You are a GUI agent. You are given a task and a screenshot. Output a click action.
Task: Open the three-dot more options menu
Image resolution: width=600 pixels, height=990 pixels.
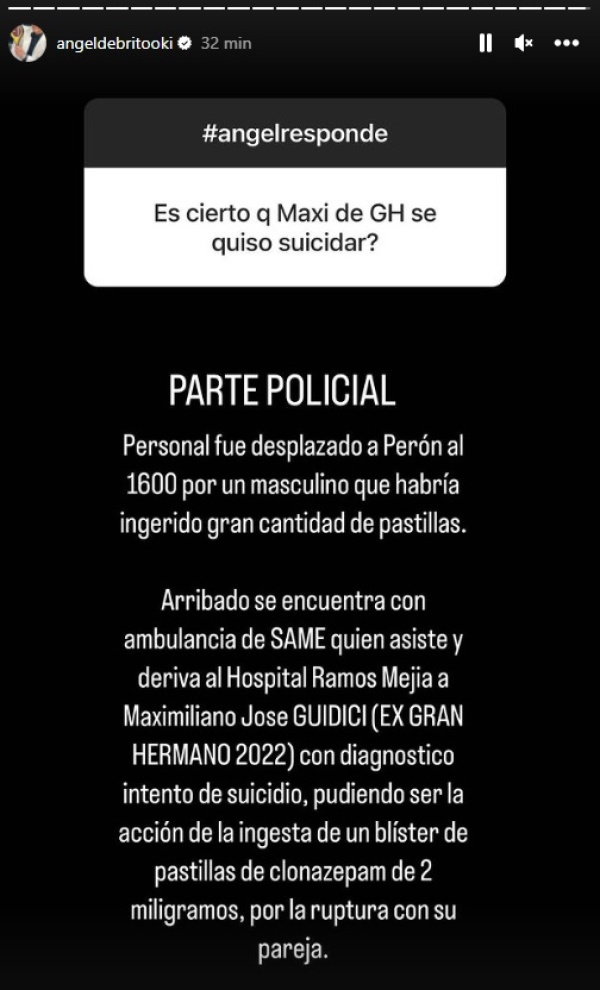(566, 43)
